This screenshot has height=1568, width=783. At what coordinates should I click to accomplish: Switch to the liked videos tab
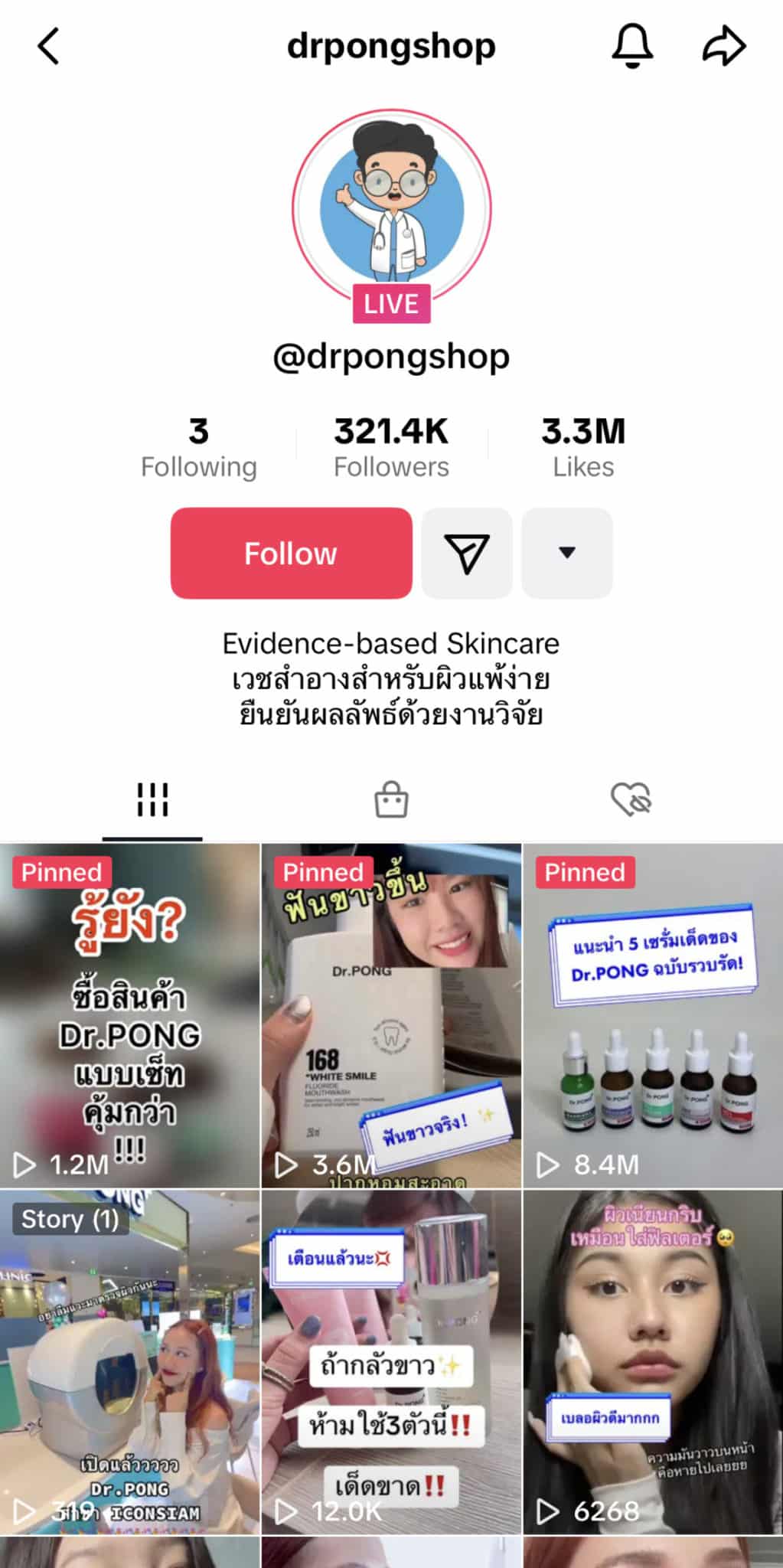coord(631,800)
